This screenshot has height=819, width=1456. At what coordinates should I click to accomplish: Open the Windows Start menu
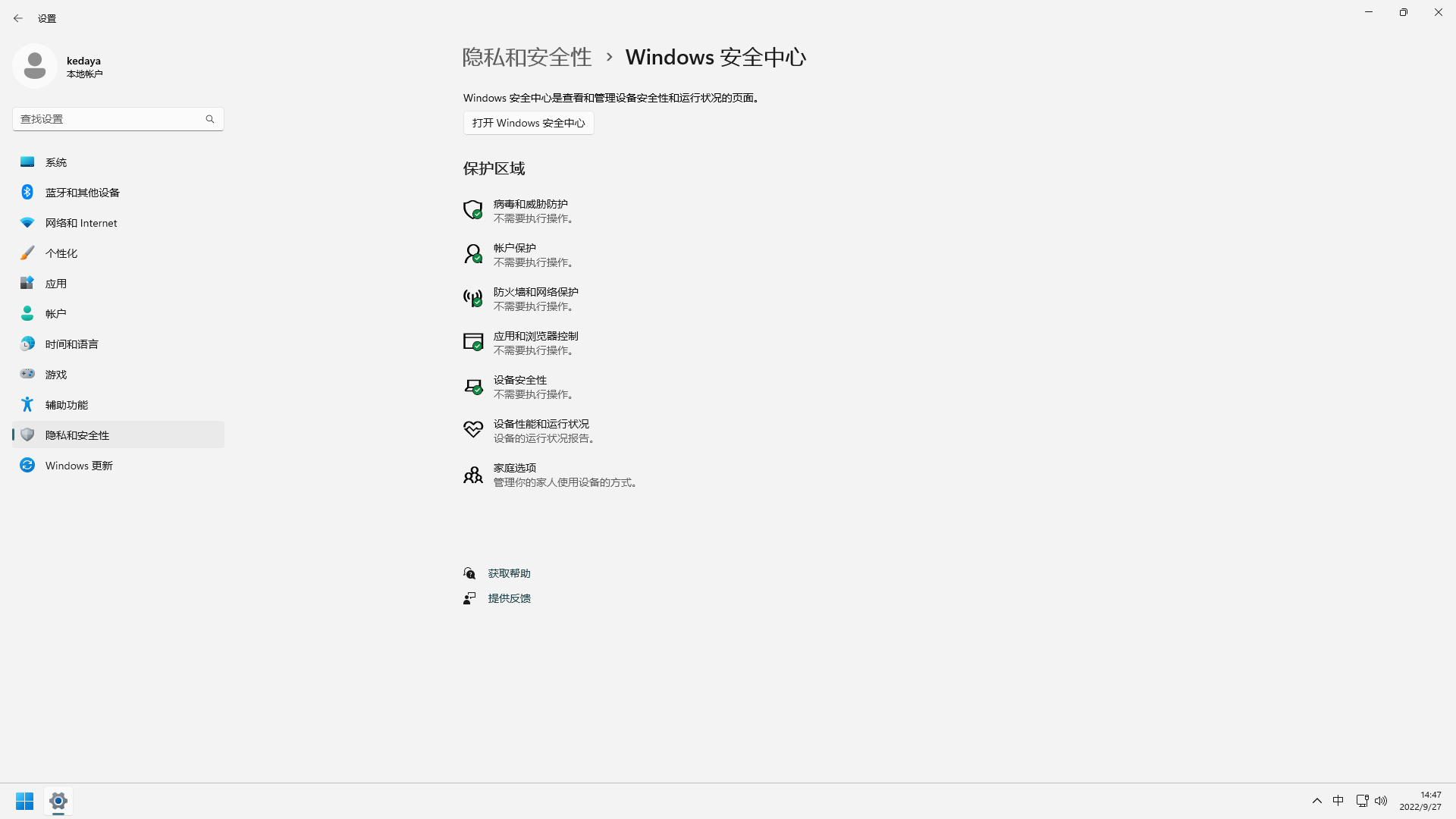coord(24,801)
